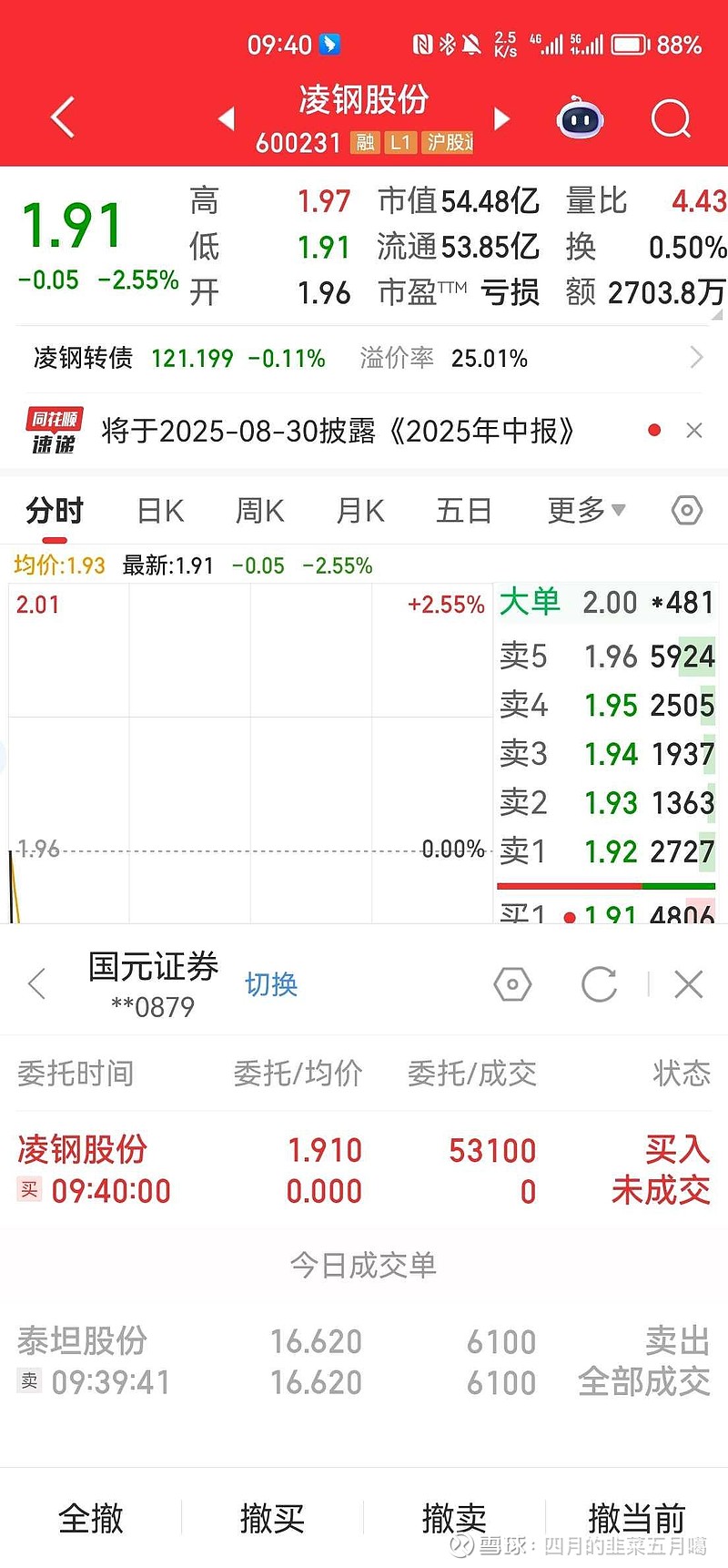This screenshot has width=728, height=1568.
Task: Open stock search magnifier
Action: point(672,118)
